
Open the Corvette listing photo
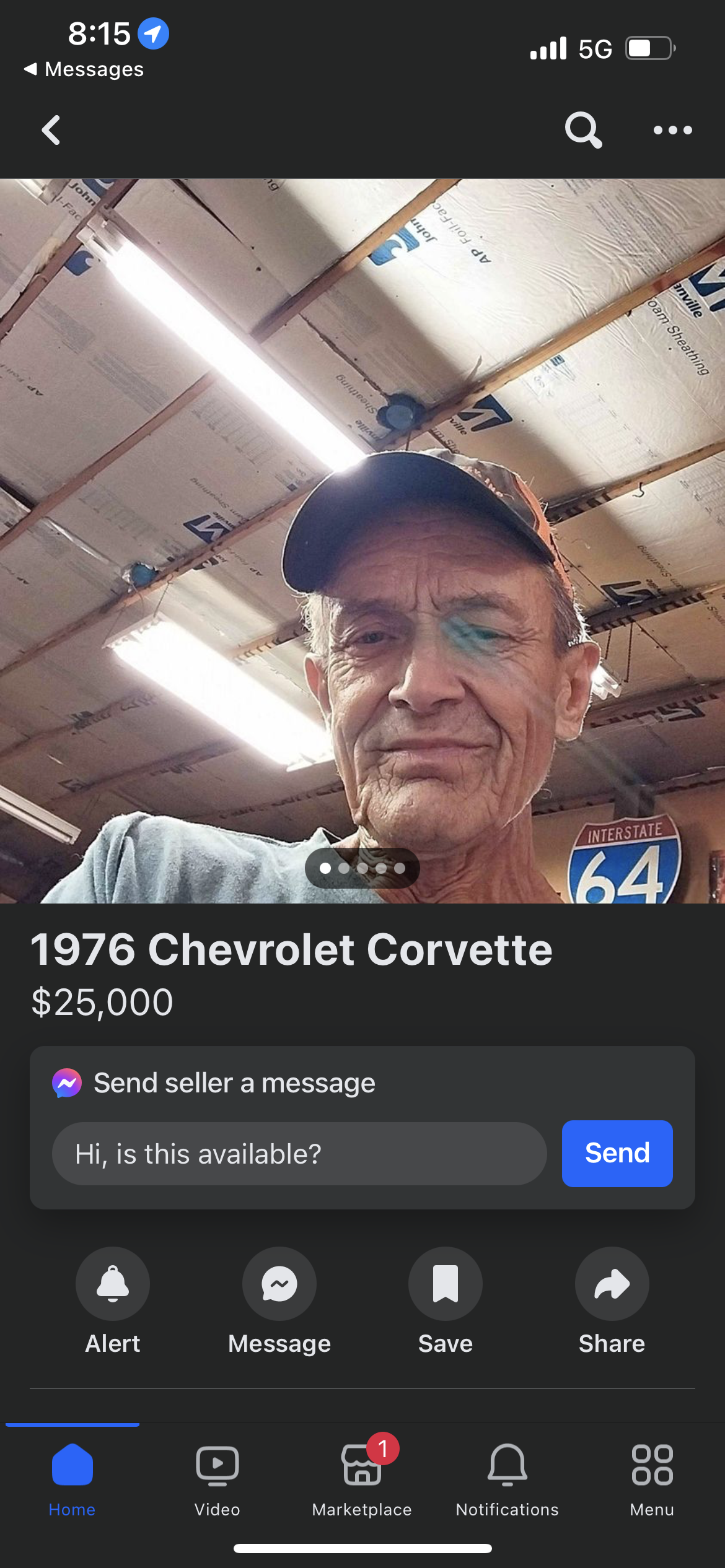click(362, 541)
